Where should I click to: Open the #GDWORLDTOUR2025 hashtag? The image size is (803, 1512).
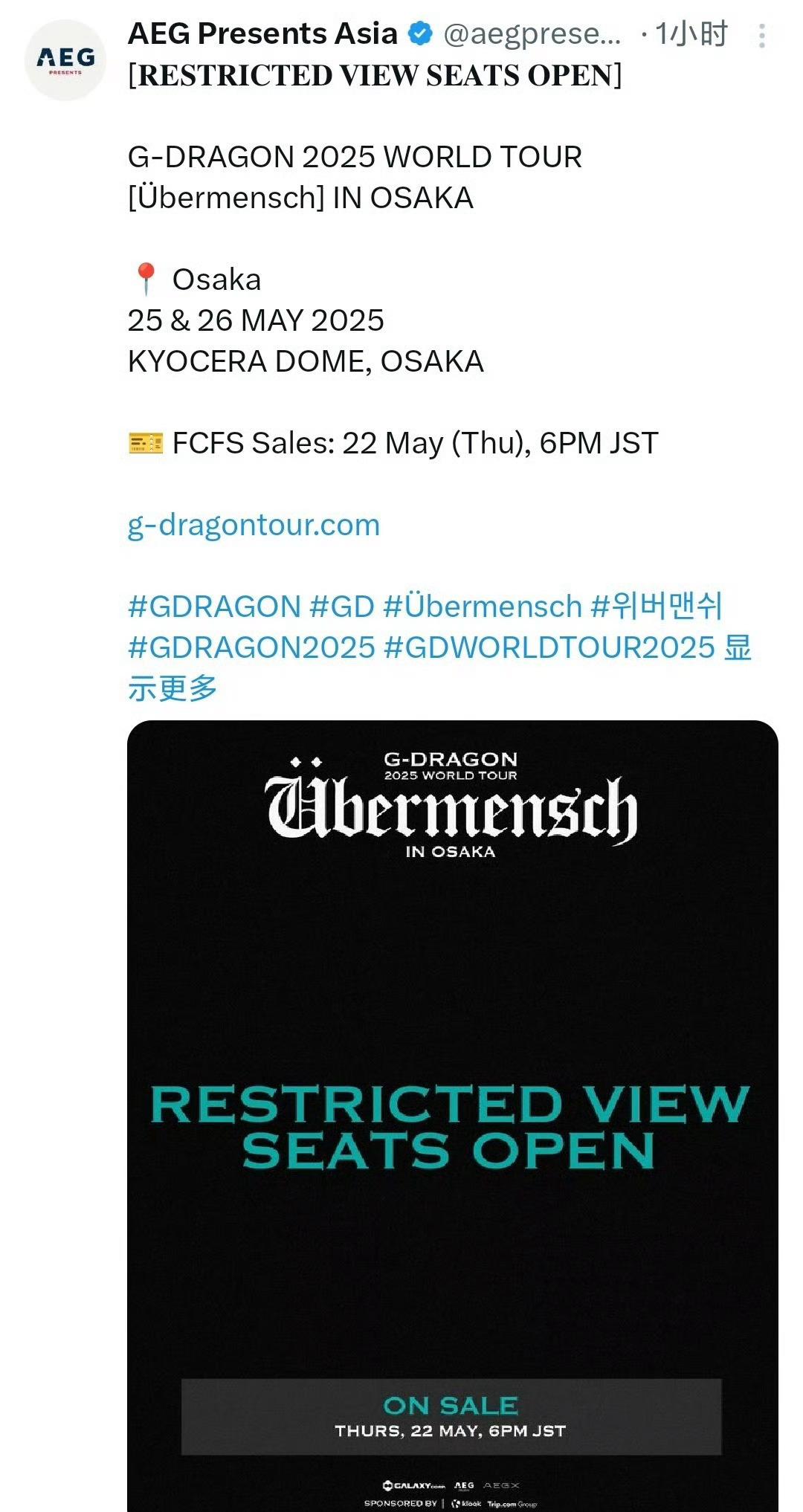[x=549, y=647]
